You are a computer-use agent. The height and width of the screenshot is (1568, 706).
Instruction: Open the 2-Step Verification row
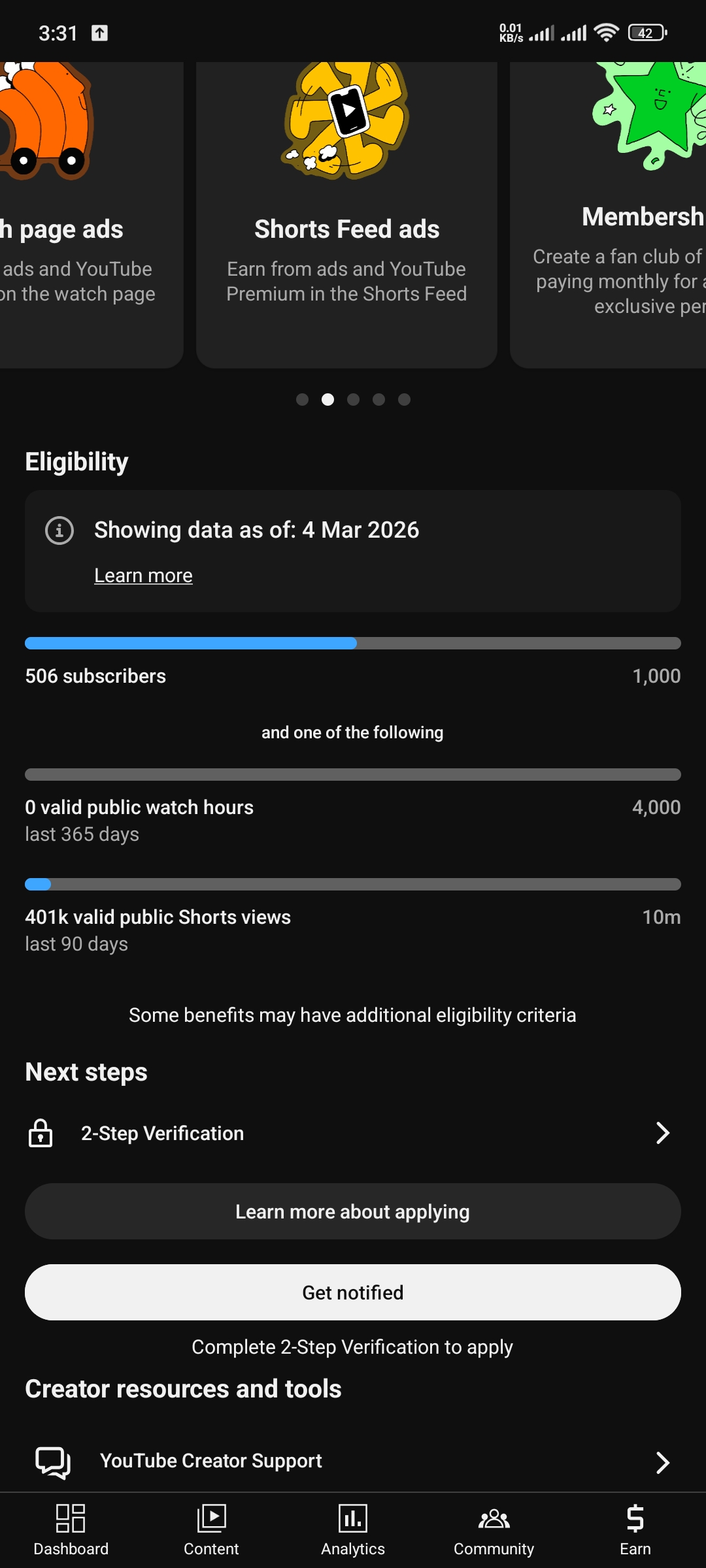click(353, 1133)
